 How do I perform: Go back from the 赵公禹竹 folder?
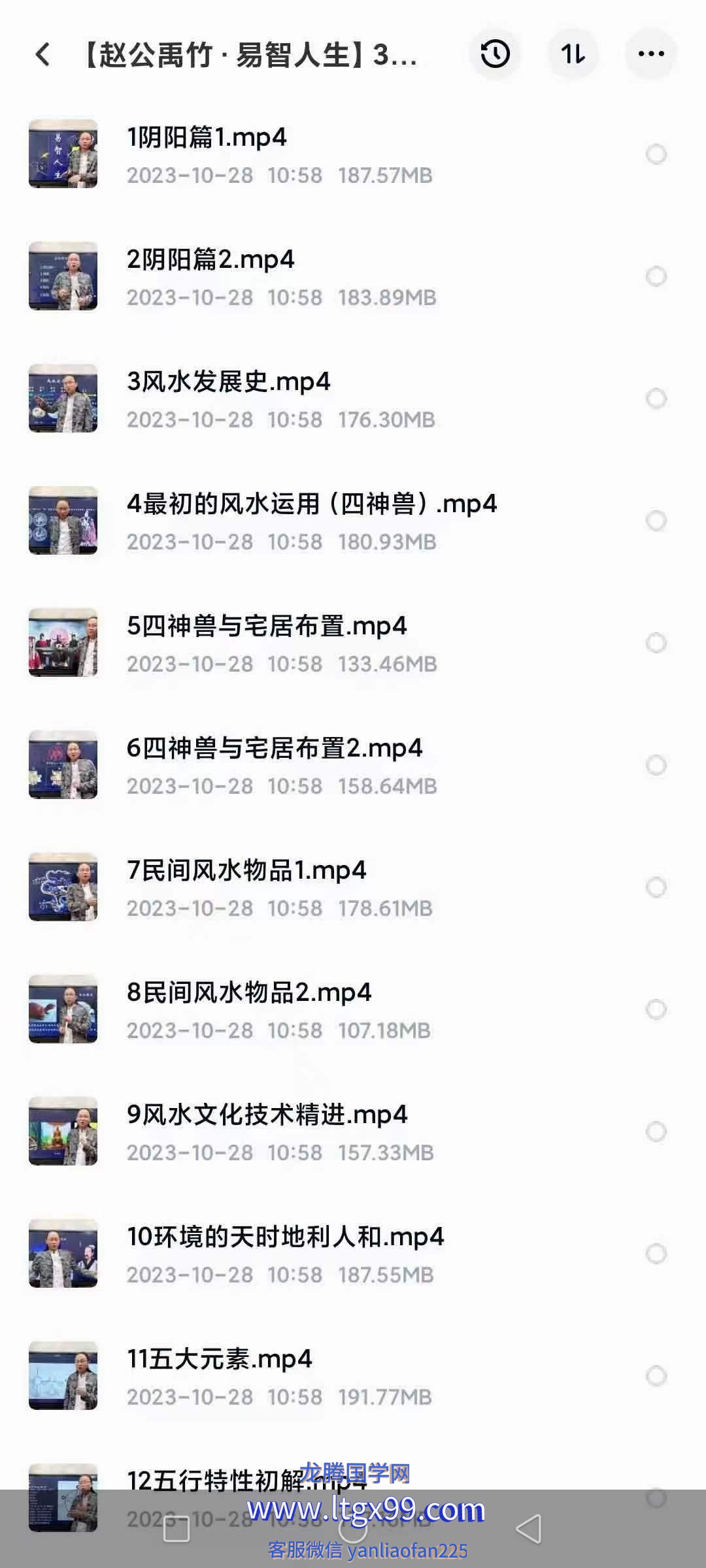(x=43, y=54)
